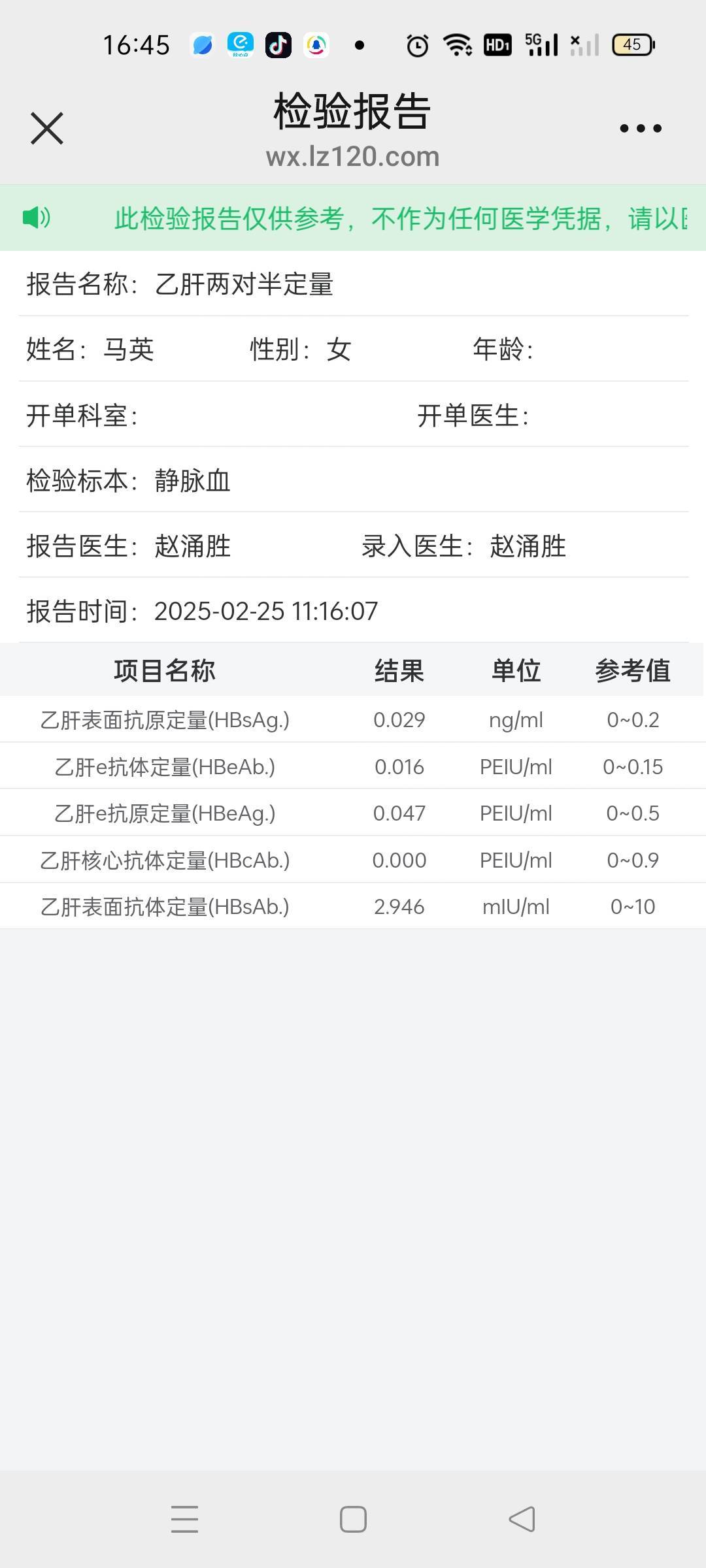Viewport: 706px width, 1568px height.
Task: Open the three-dot overflow menu
Action: tap(641, 128)
